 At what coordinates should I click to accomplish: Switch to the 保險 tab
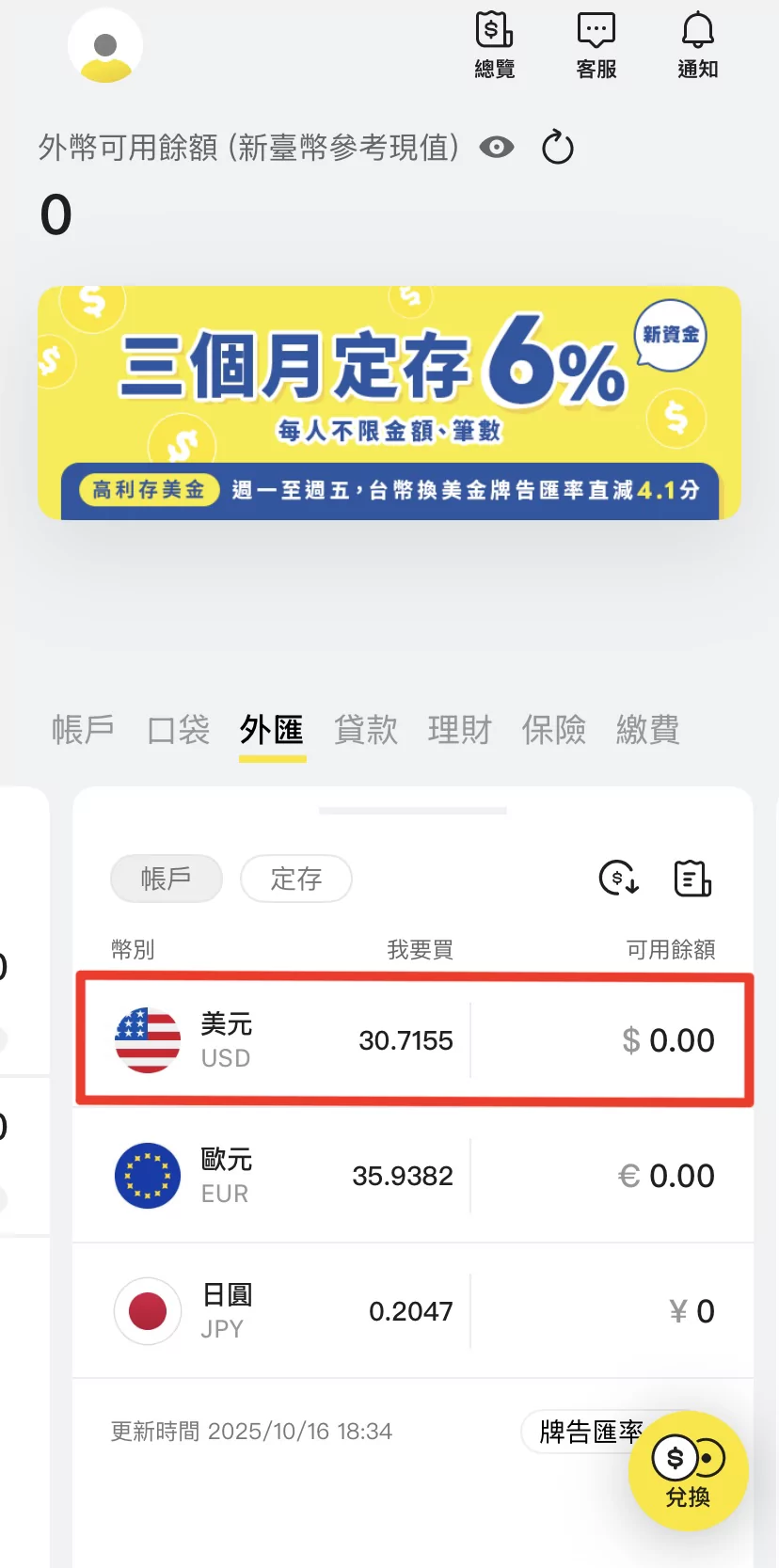pos(554,729)
